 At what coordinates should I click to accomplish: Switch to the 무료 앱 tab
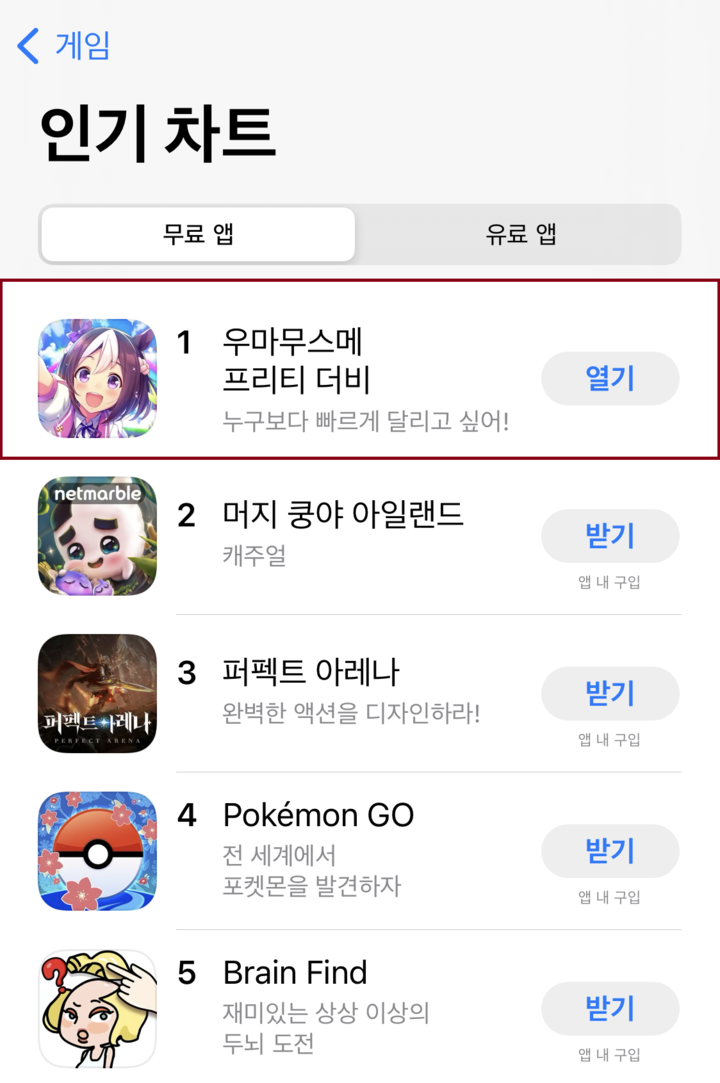(x=198, y=235)
